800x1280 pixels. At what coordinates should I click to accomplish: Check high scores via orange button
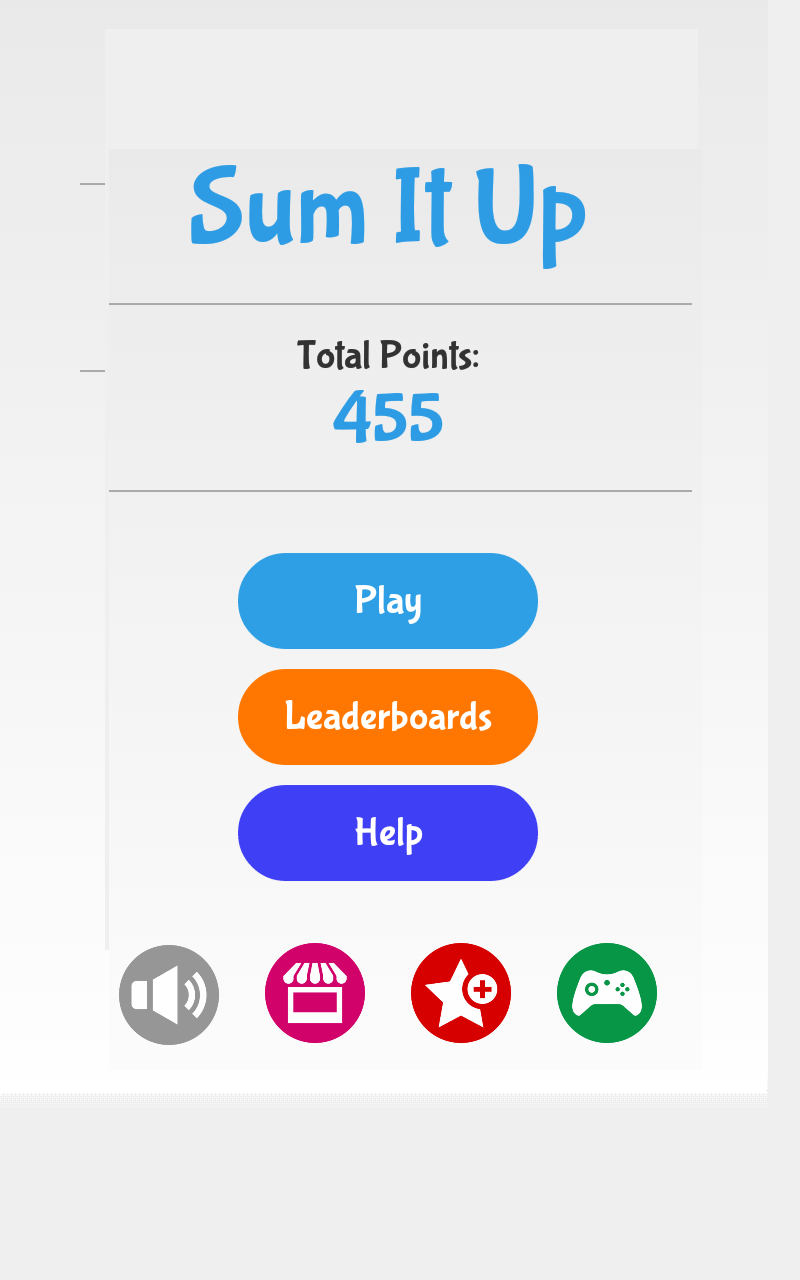(387, 717)
